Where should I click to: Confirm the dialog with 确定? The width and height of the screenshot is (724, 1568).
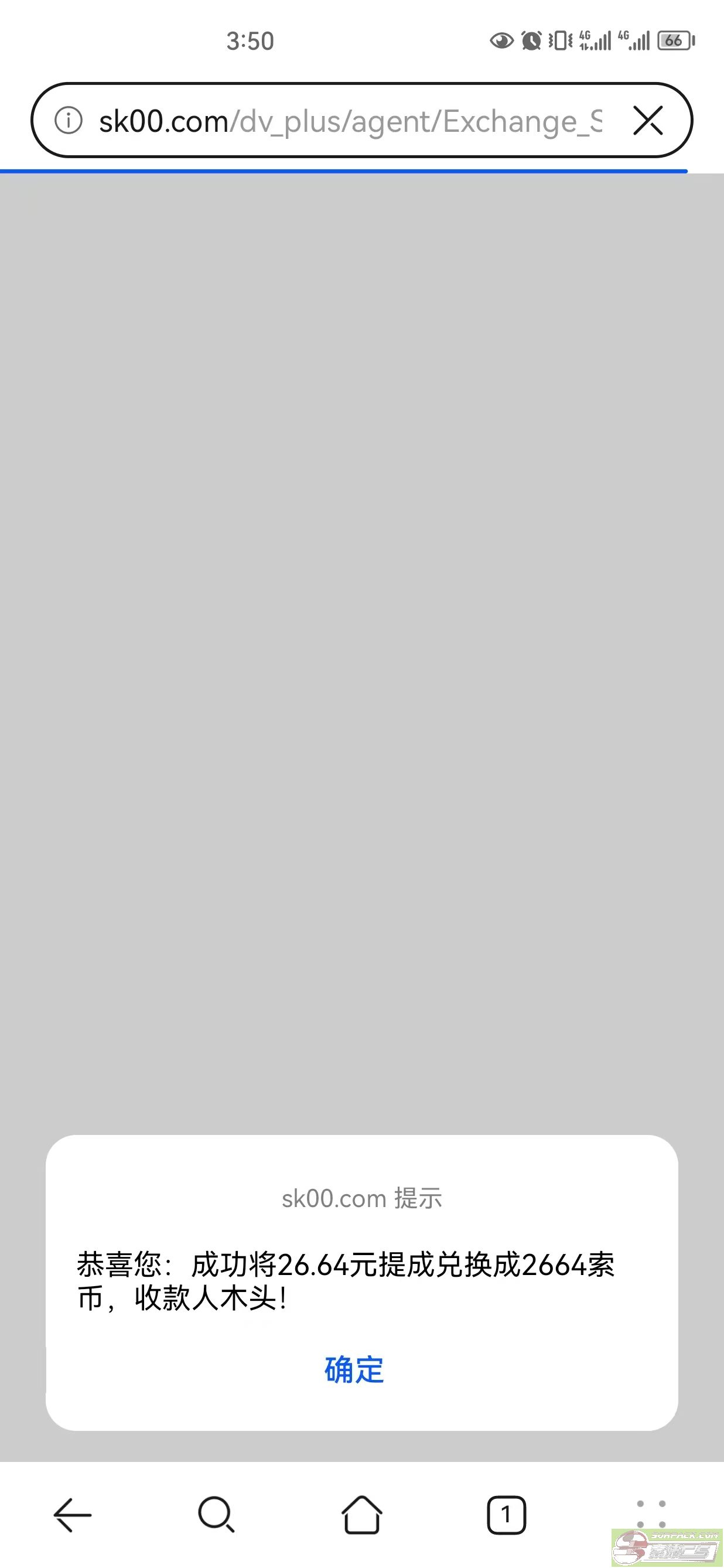[354, 1369]
